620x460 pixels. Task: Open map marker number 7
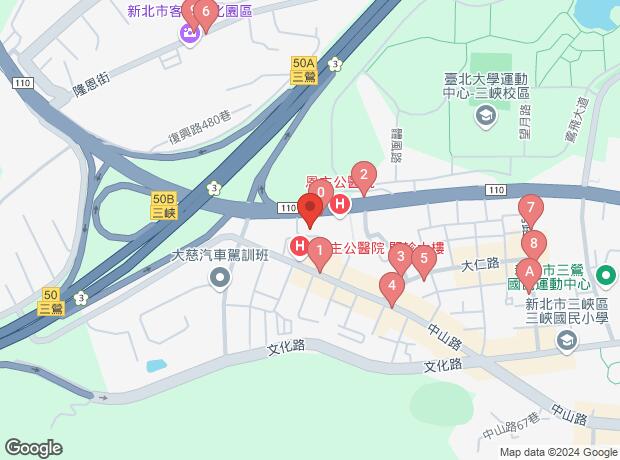click(531, 211)
